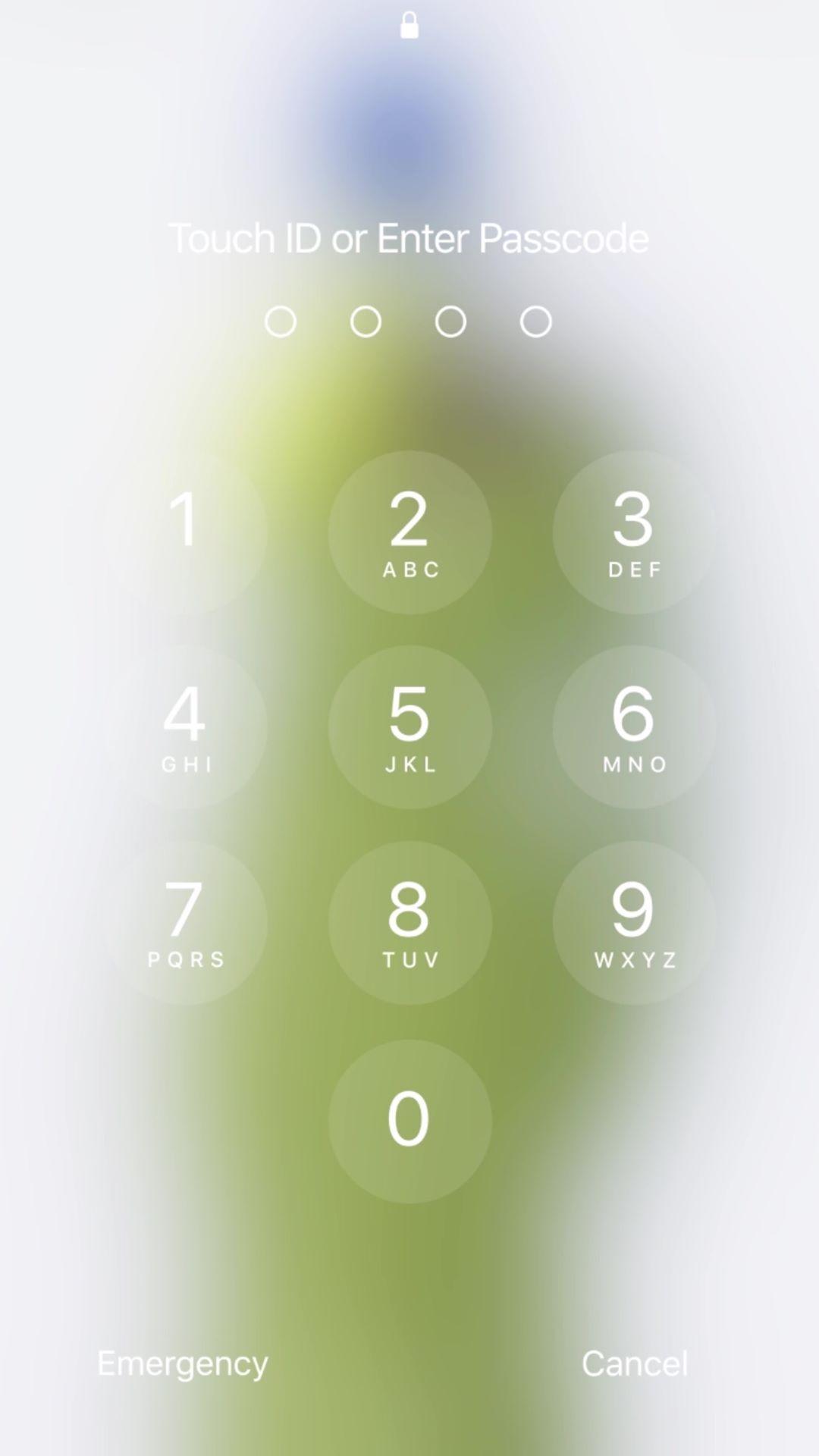Image resolution: width=819 pixels, height=1456 pixels.
Task: Tap digit 1 on the keypad
Action: (x=185, y=532)
